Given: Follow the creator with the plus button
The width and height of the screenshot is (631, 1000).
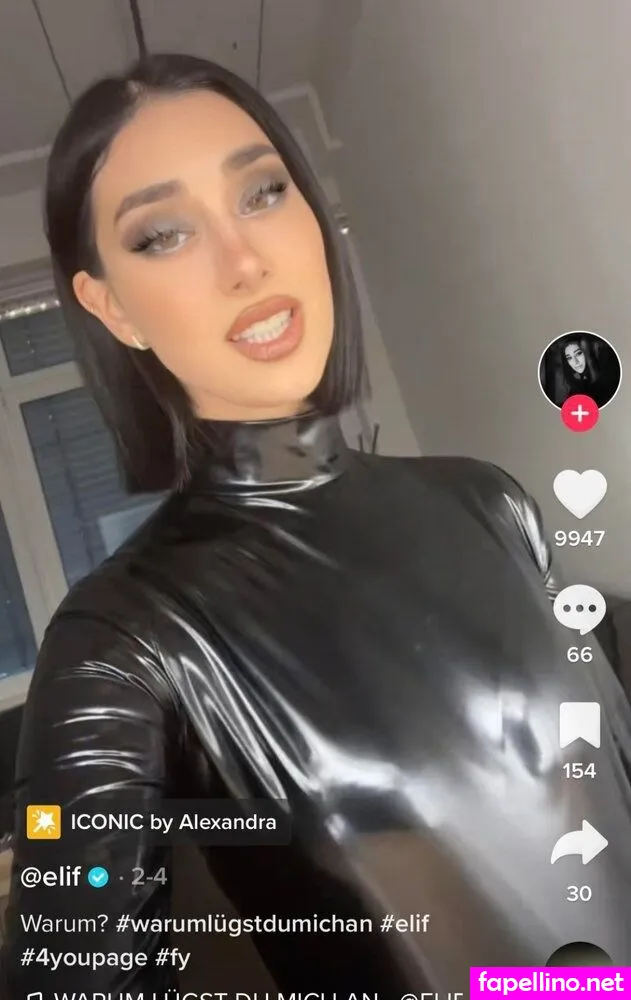Looking at the screenshot, I should 579,412.
